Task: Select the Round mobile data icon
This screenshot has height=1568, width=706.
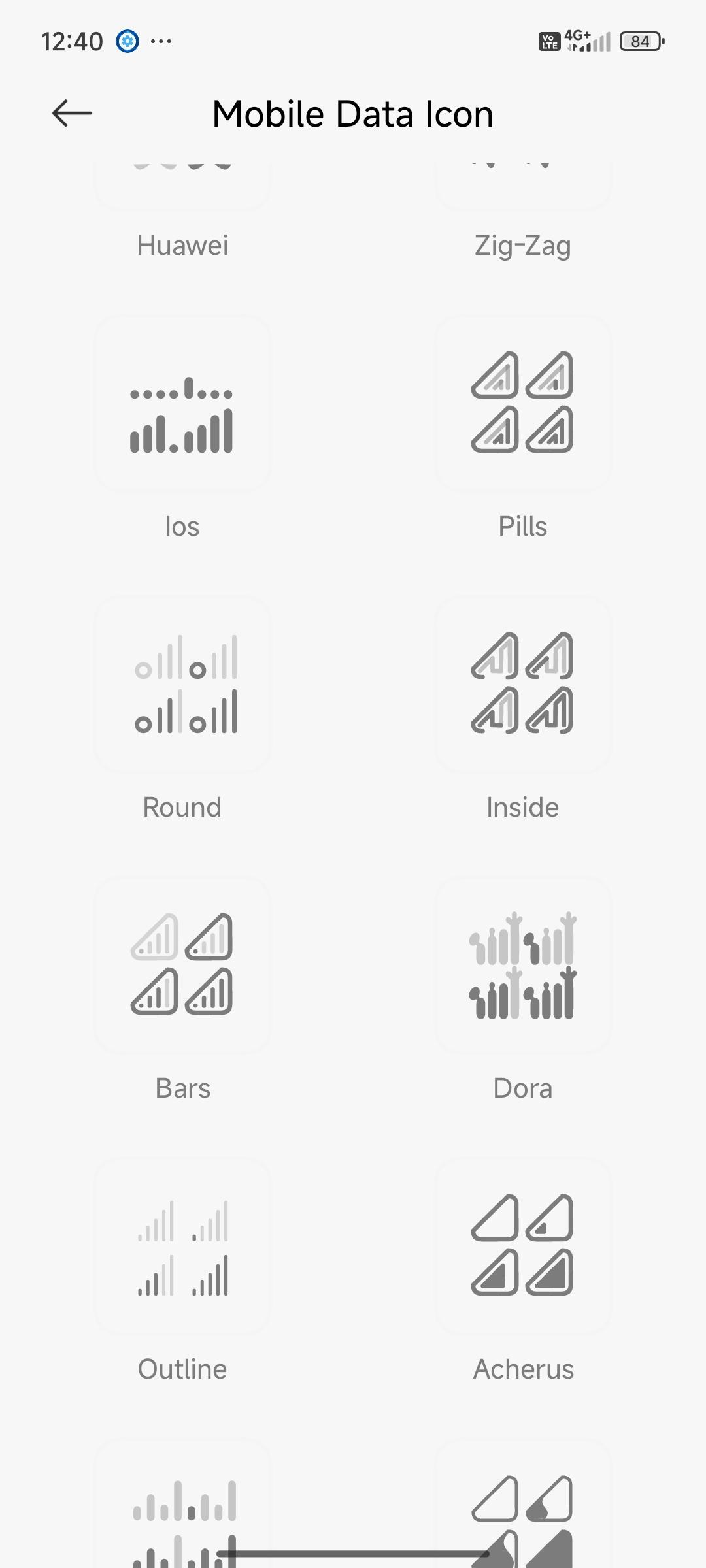Action: [182, 685]
